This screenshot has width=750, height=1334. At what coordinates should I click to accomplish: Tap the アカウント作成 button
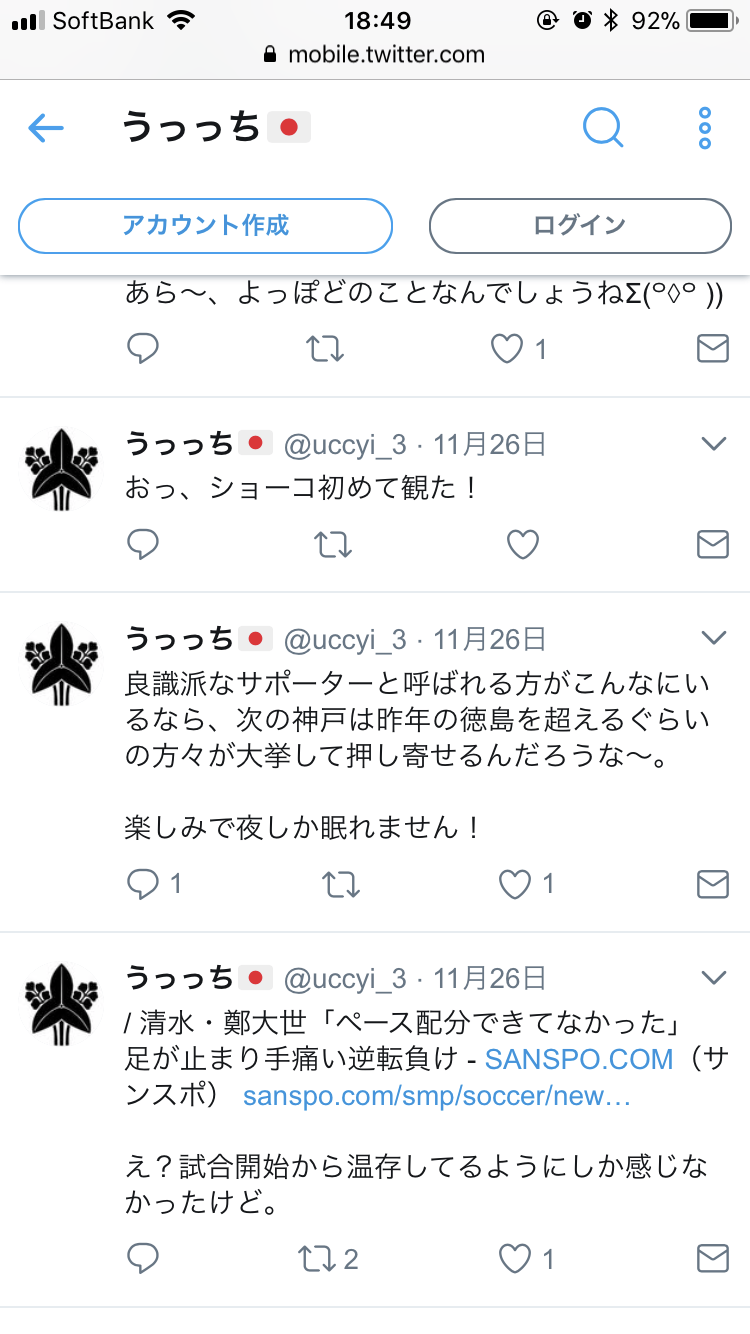click(205, 225)
